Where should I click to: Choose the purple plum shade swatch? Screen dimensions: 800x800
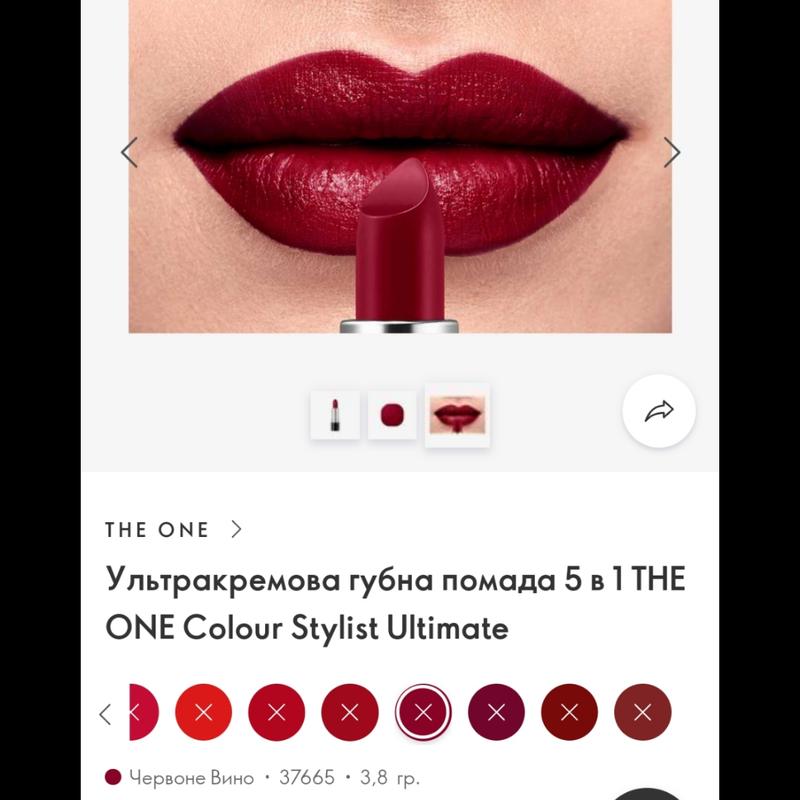pos(496,712)
